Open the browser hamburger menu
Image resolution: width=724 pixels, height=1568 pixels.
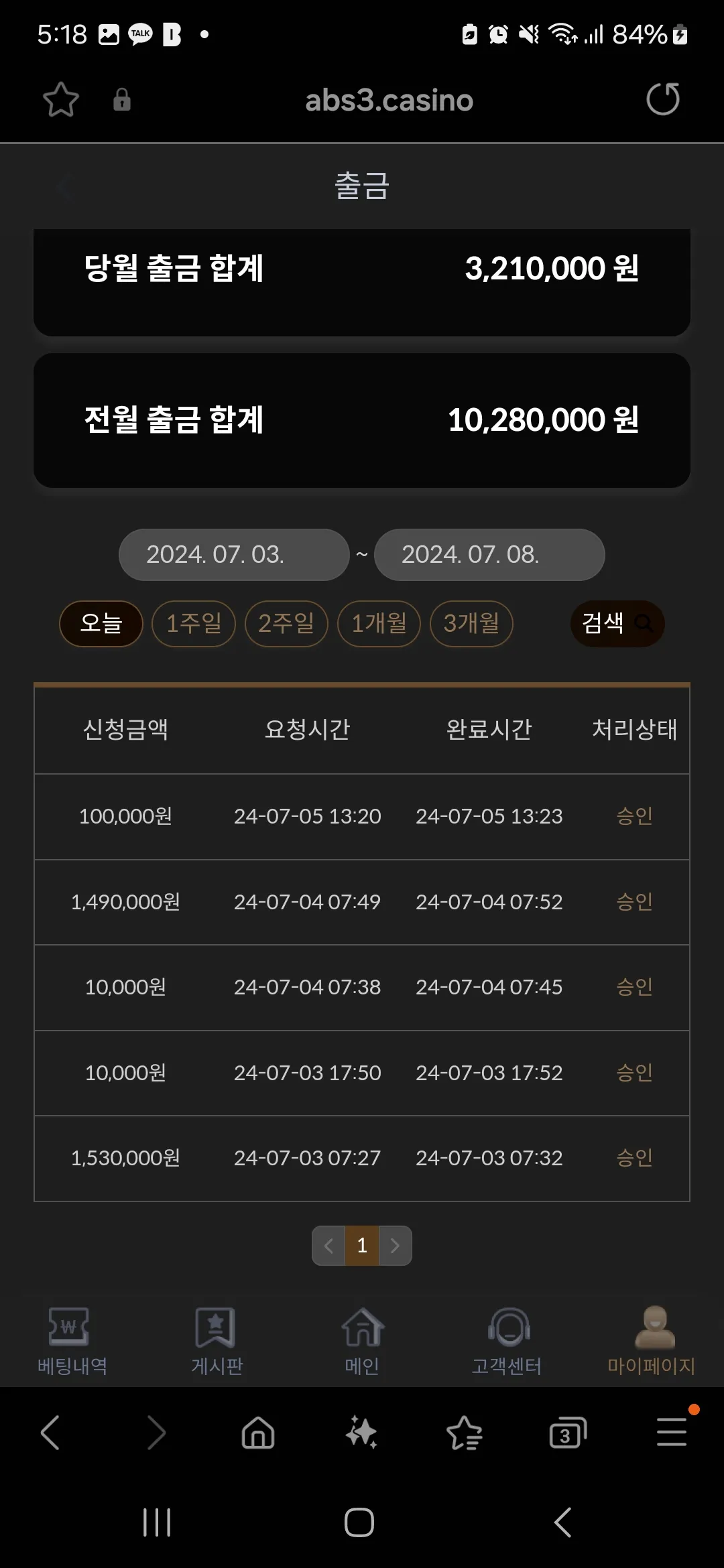[672, 1432]
